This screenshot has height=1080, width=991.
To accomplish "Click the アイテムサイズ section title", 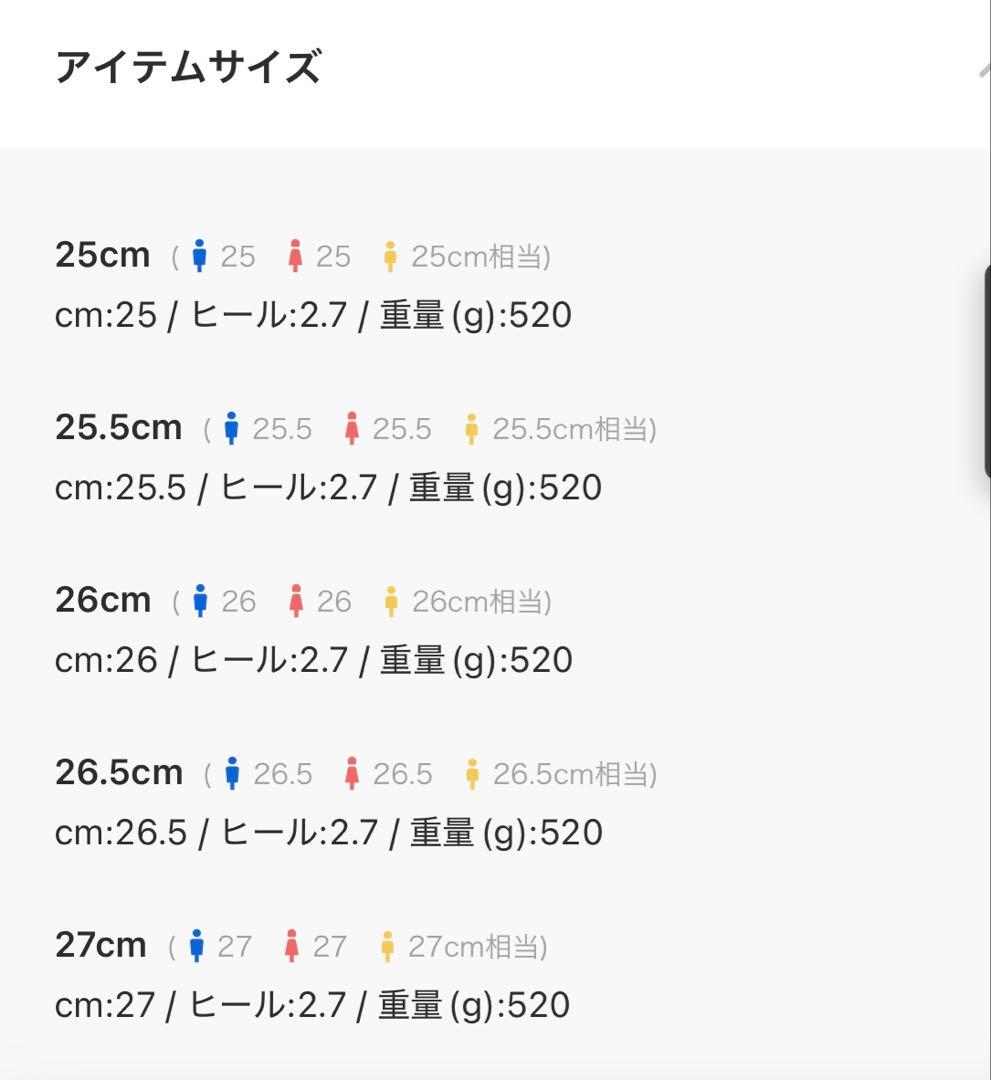I will point(188,65).
